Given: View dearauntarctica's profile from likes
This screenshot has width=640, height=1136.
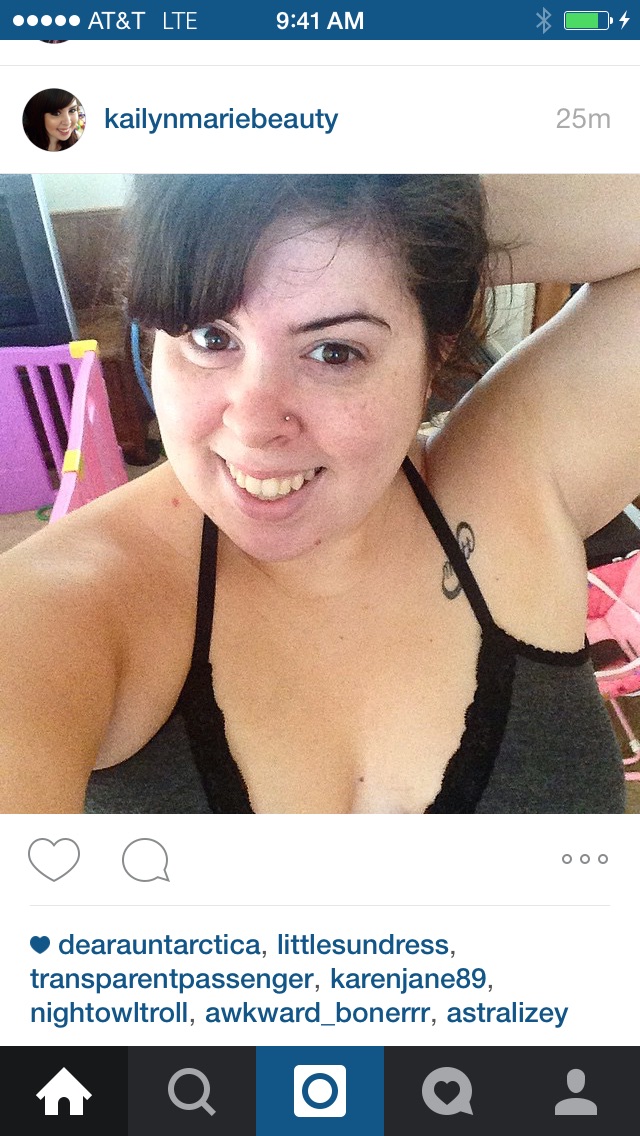Looking at the screenshot, I should 159,945.
